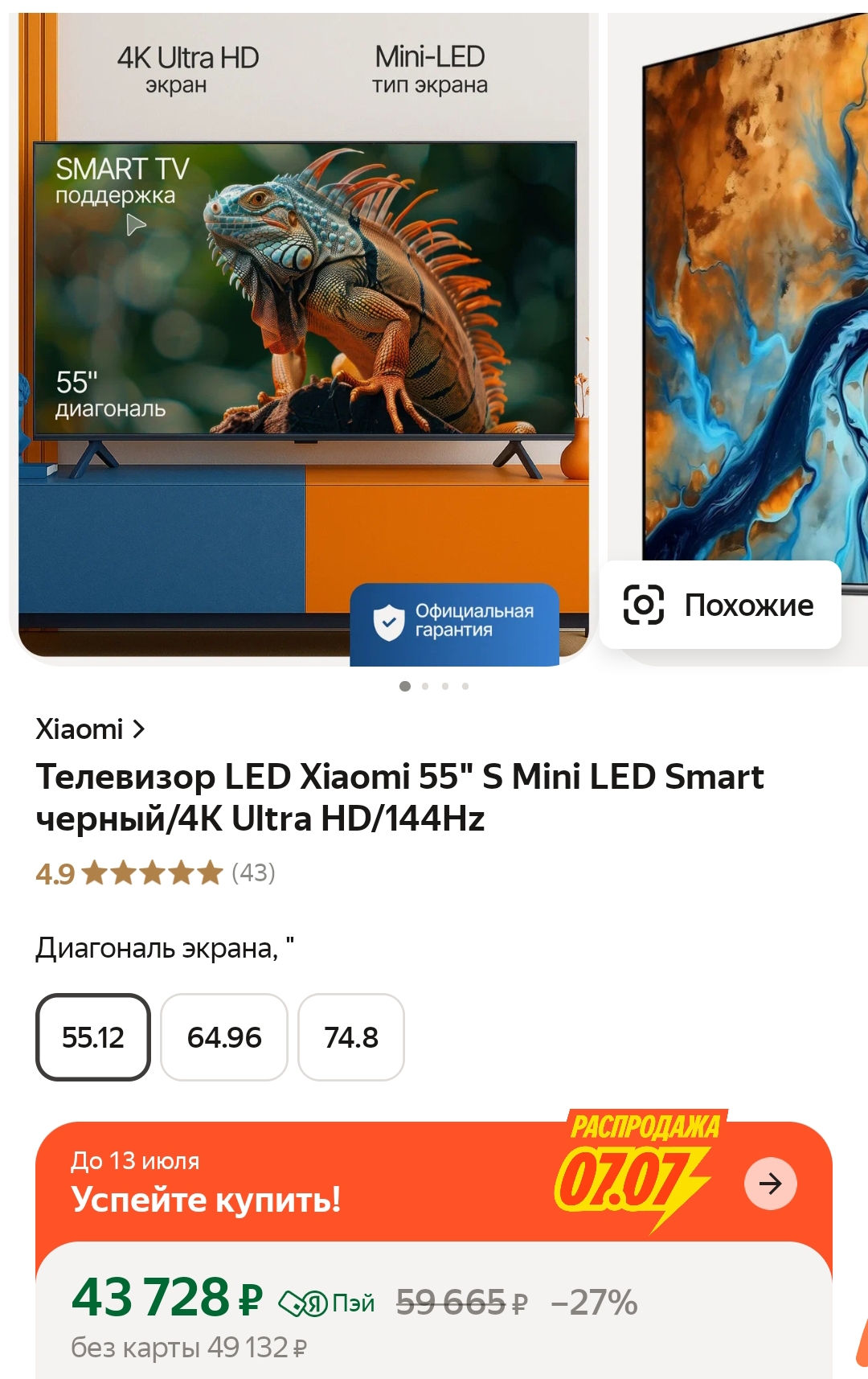Pick the 74.8 screen diagonal option
This screenshot has height=1379, width=868.
(351, 1037)
